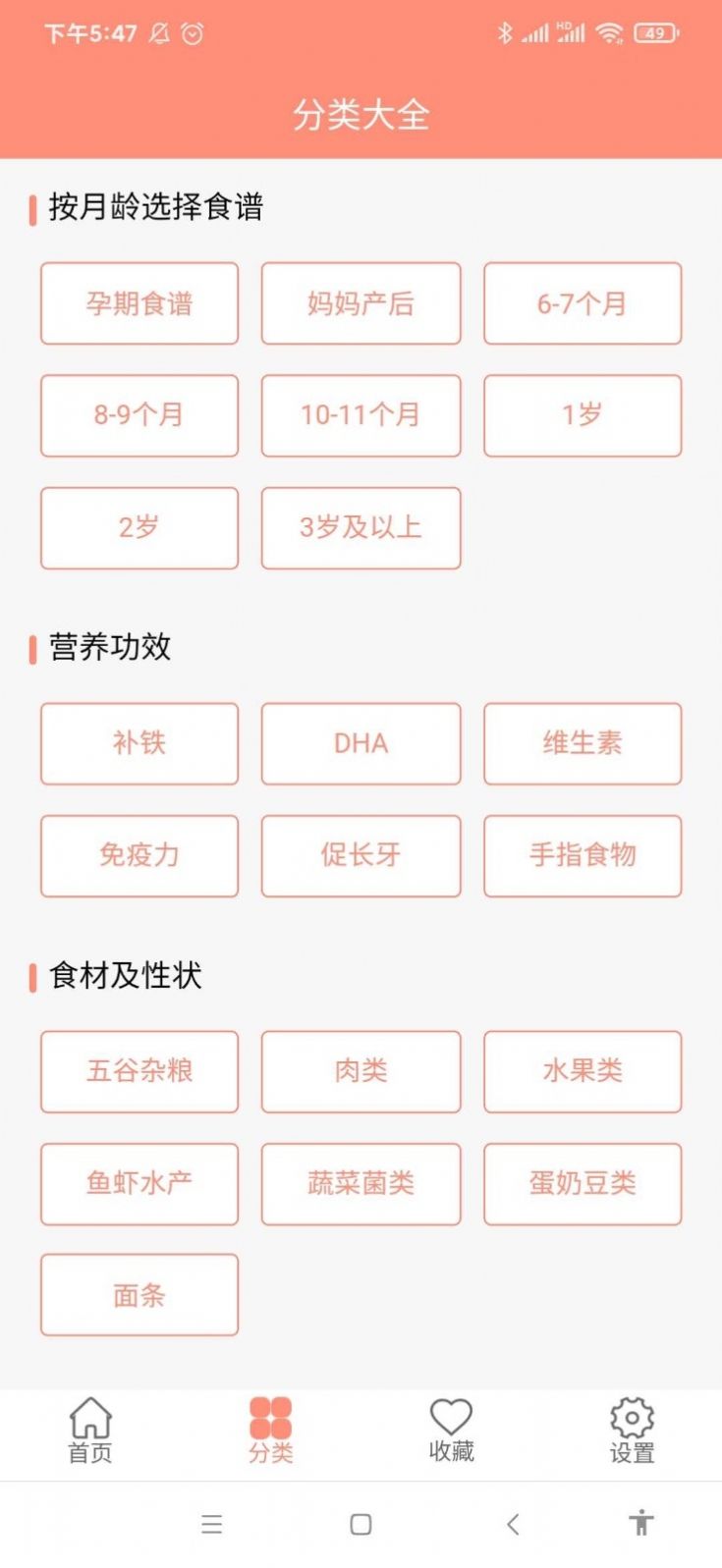
Task: Choose the DHA nutrition category
Action: [x=361, y=743]
